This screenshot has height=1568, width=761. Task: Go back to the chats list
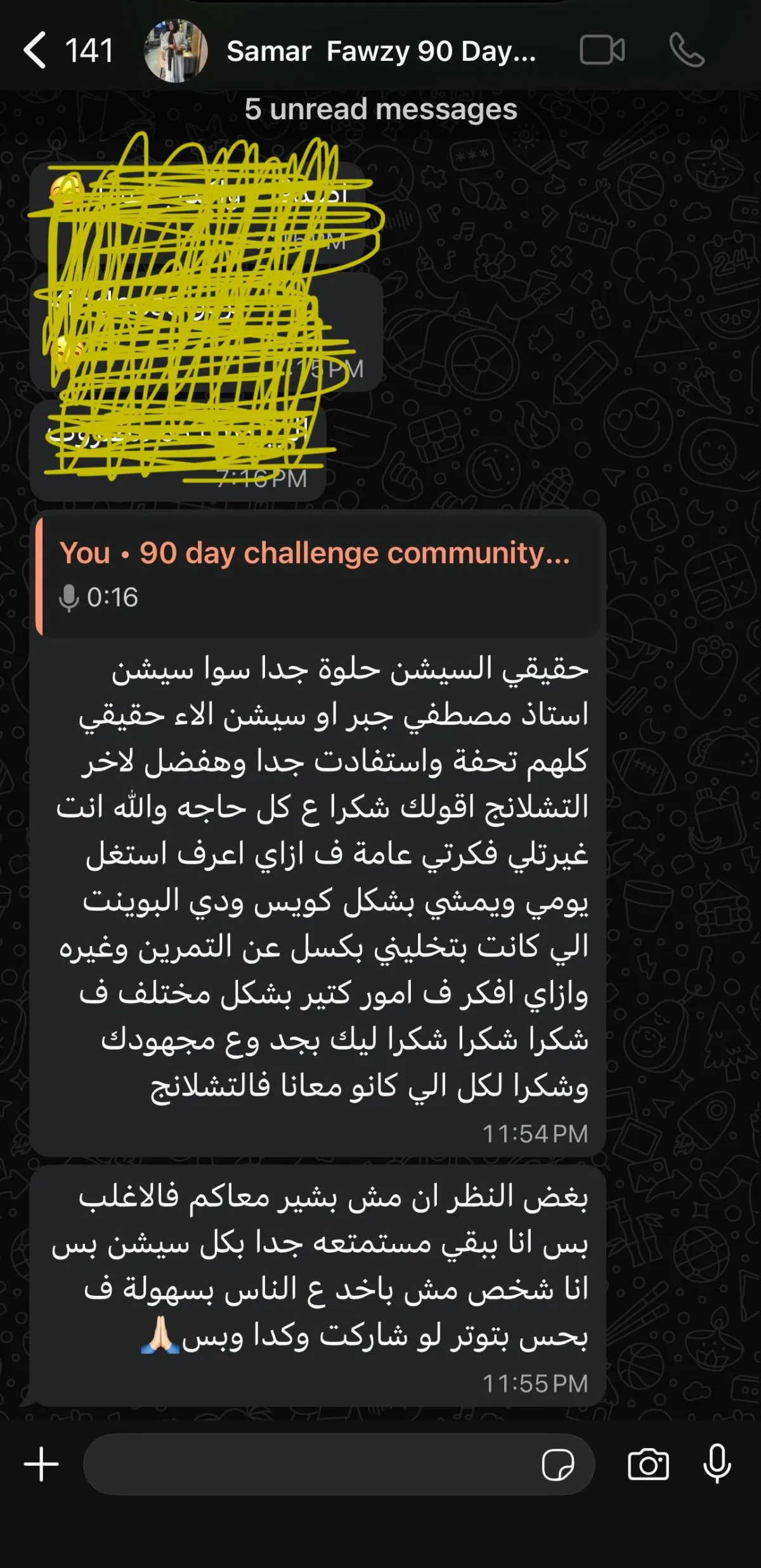coord(36,50)
